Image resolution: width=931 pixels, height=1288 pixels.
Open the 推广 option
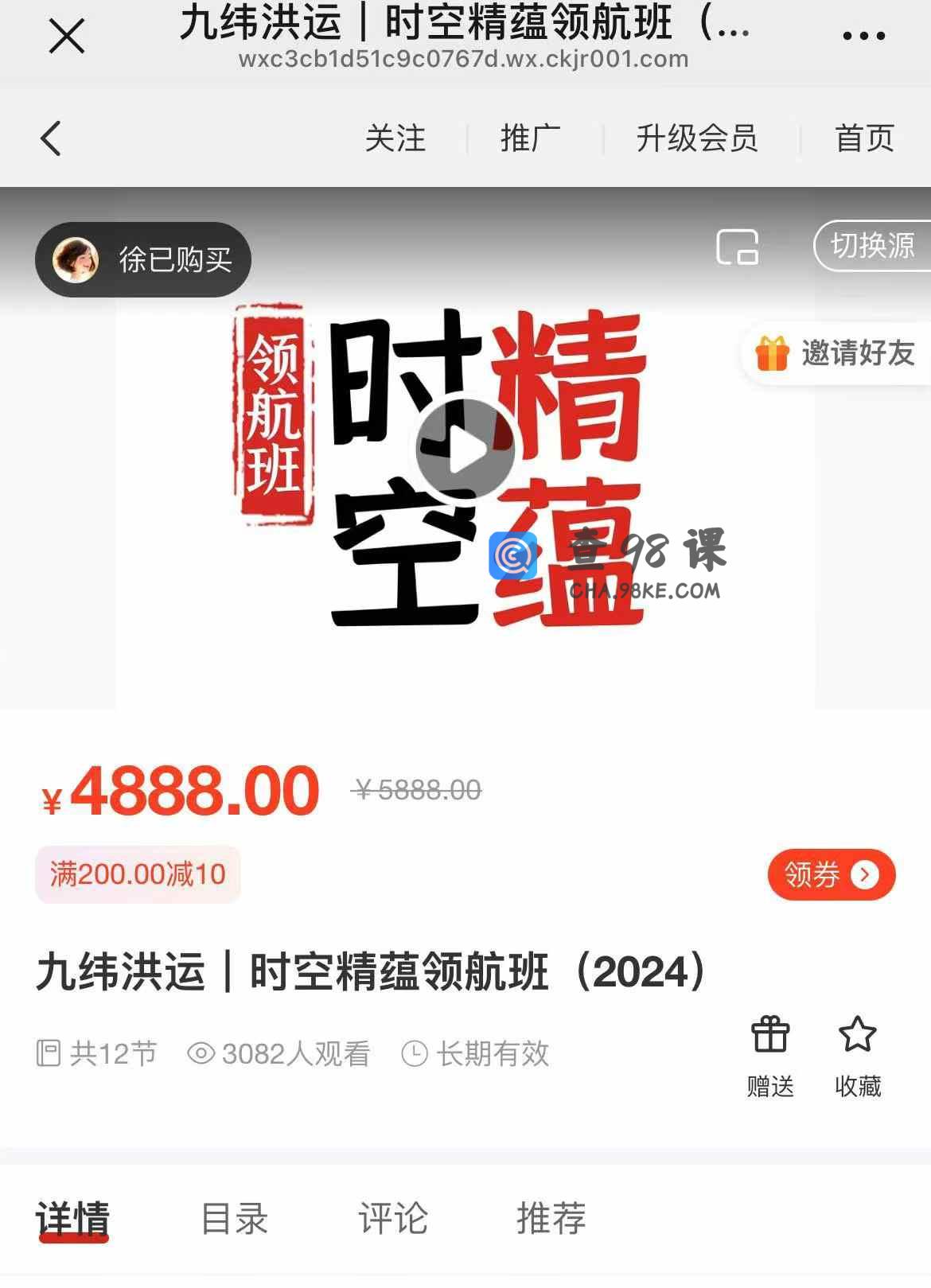(531, 138)
